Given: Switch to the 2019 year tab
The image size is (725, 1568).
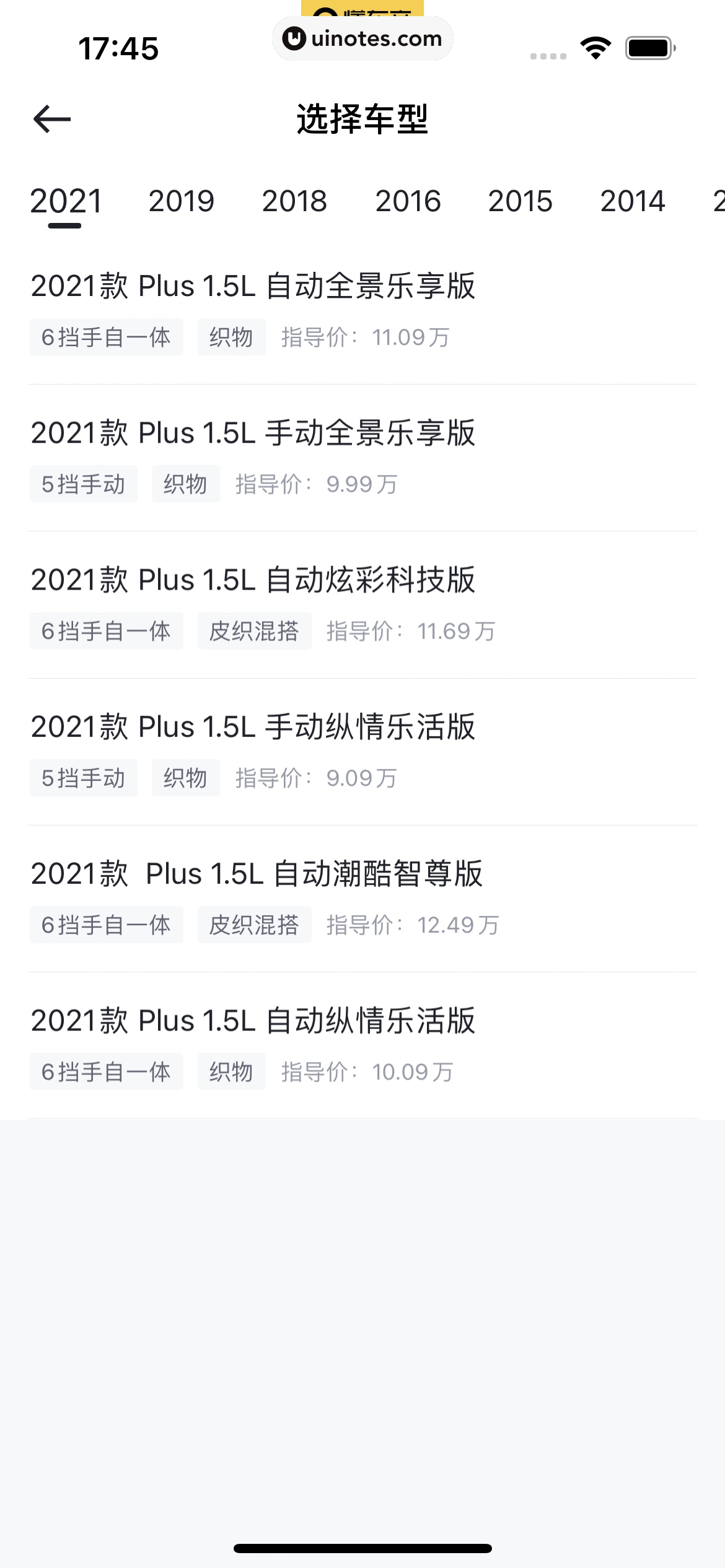Looking at the screenshot, I should (181, 201).
